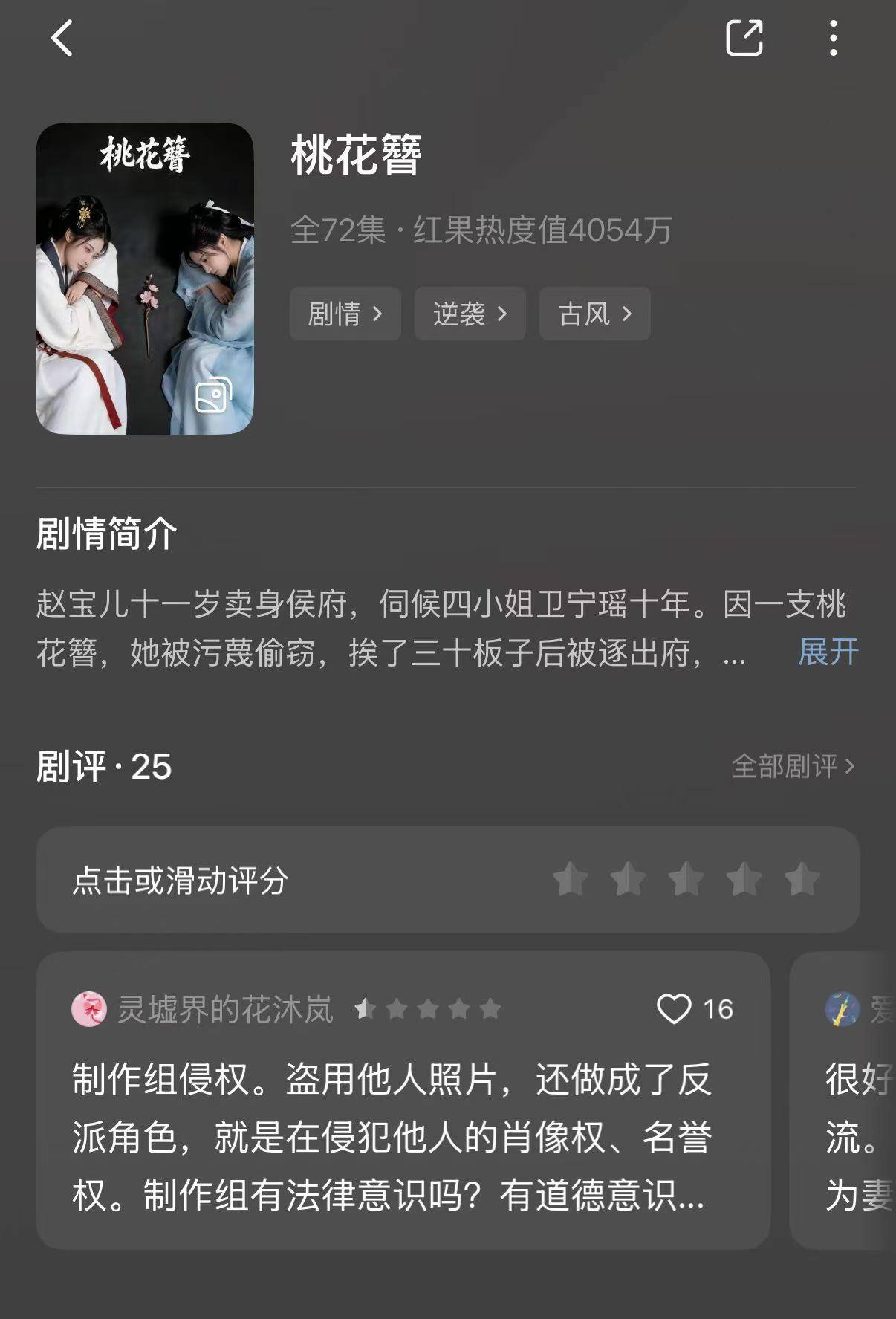
Task: Like the review by 灵墟界的花沐岚
Action: (674, 1009)
